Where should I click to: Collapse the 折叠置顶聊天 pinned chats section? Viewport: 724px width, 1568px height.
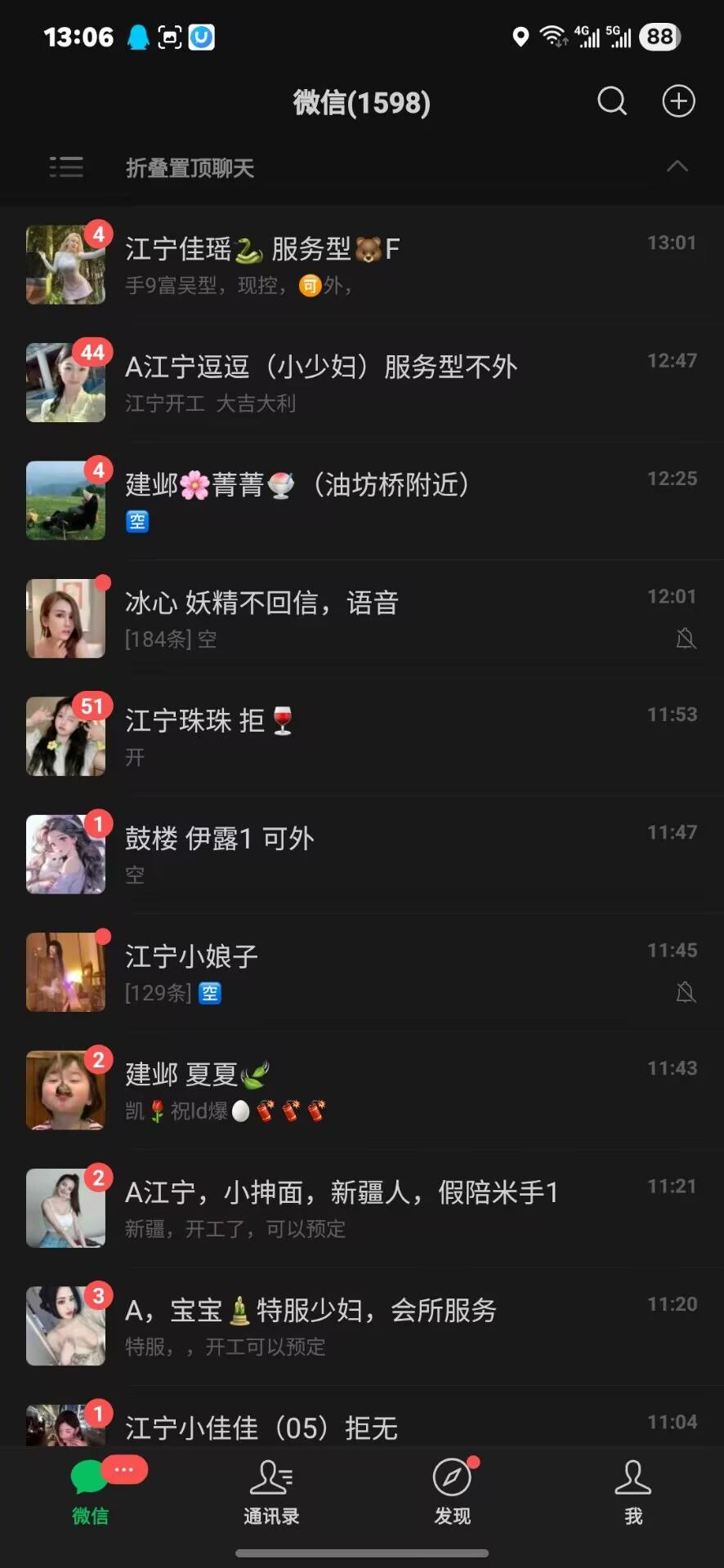point(677,167)
